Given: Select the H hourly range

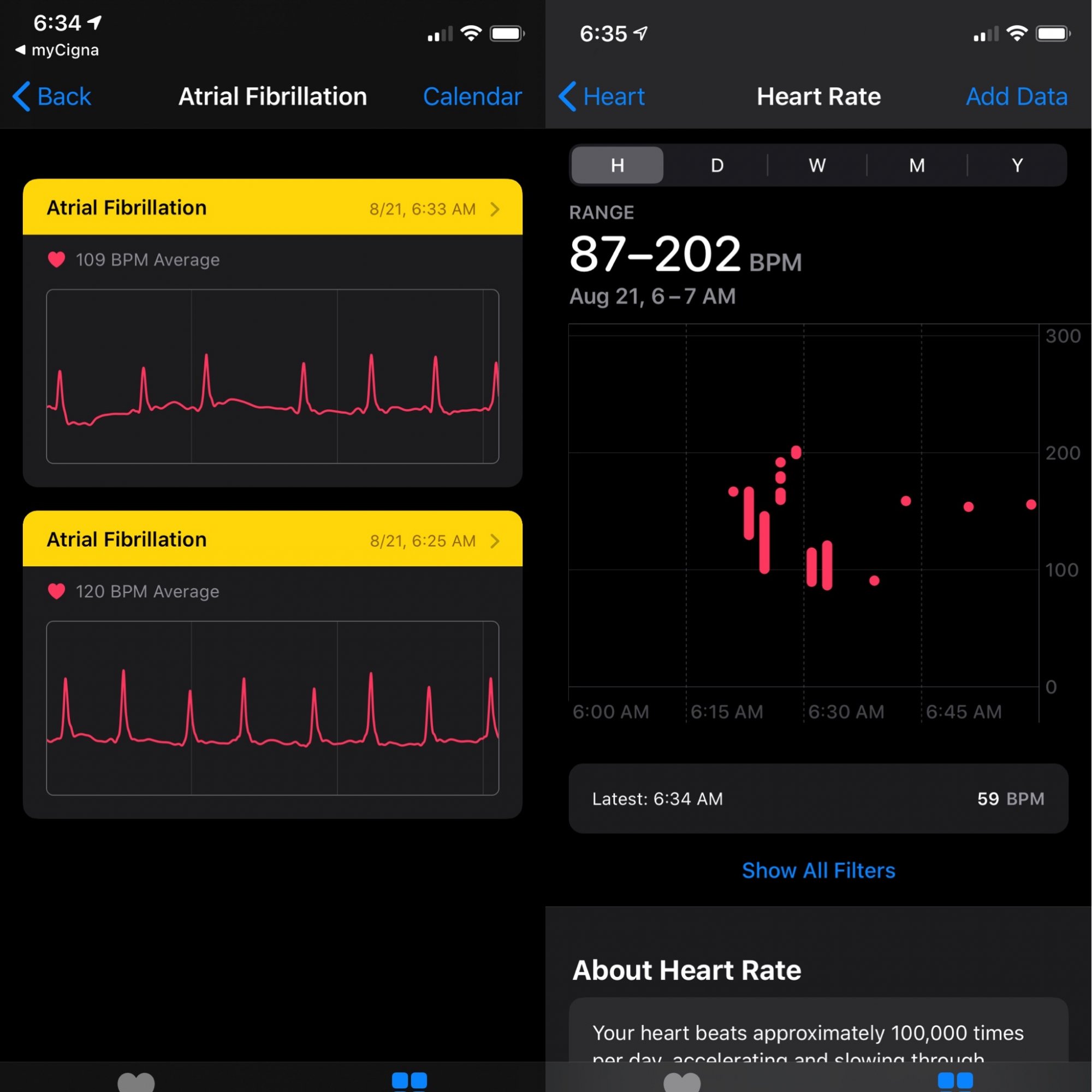Looking at the screenshot, I should tap(617, 165).
